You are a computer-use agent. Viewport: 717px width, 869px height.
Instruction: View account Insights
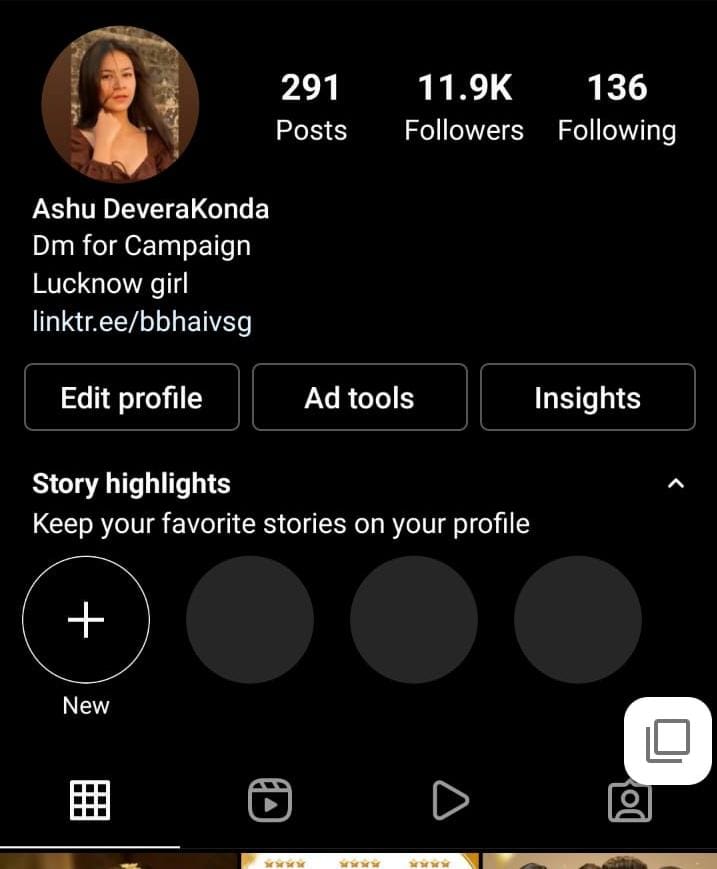pos(587,398)
